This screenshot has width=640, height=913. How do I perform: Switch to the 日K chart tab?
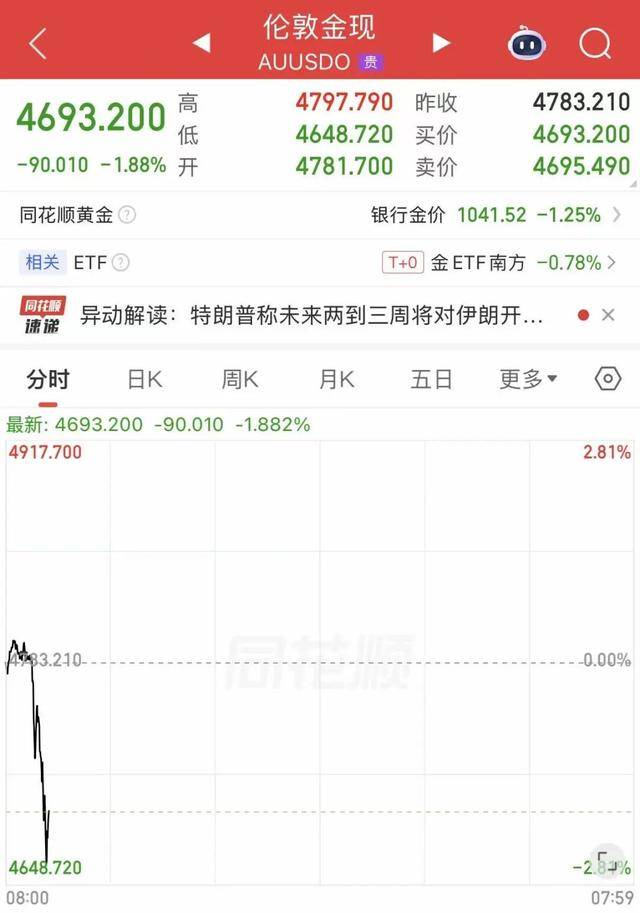pyautogui.click(x=145, y=379)
